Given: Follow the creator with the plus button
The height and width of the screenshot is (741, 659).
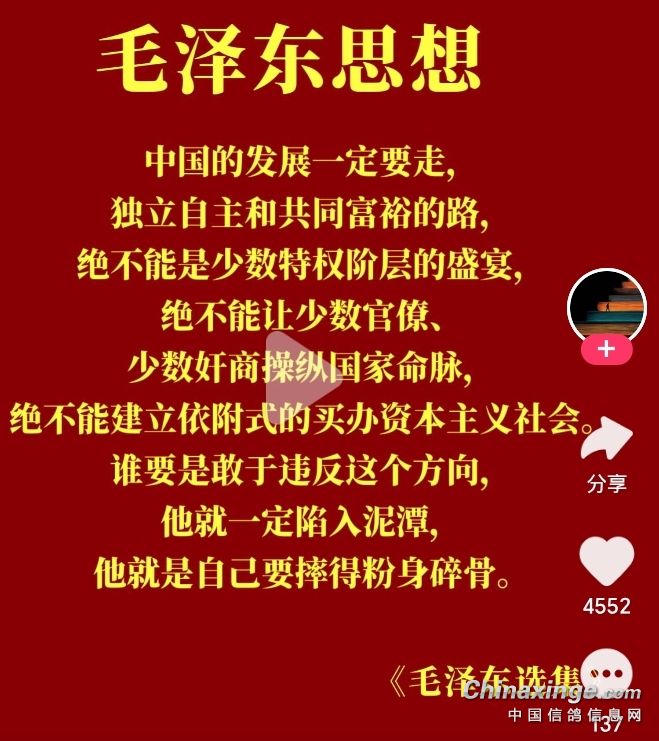Looking at the screenshot, I should [607, 350].
